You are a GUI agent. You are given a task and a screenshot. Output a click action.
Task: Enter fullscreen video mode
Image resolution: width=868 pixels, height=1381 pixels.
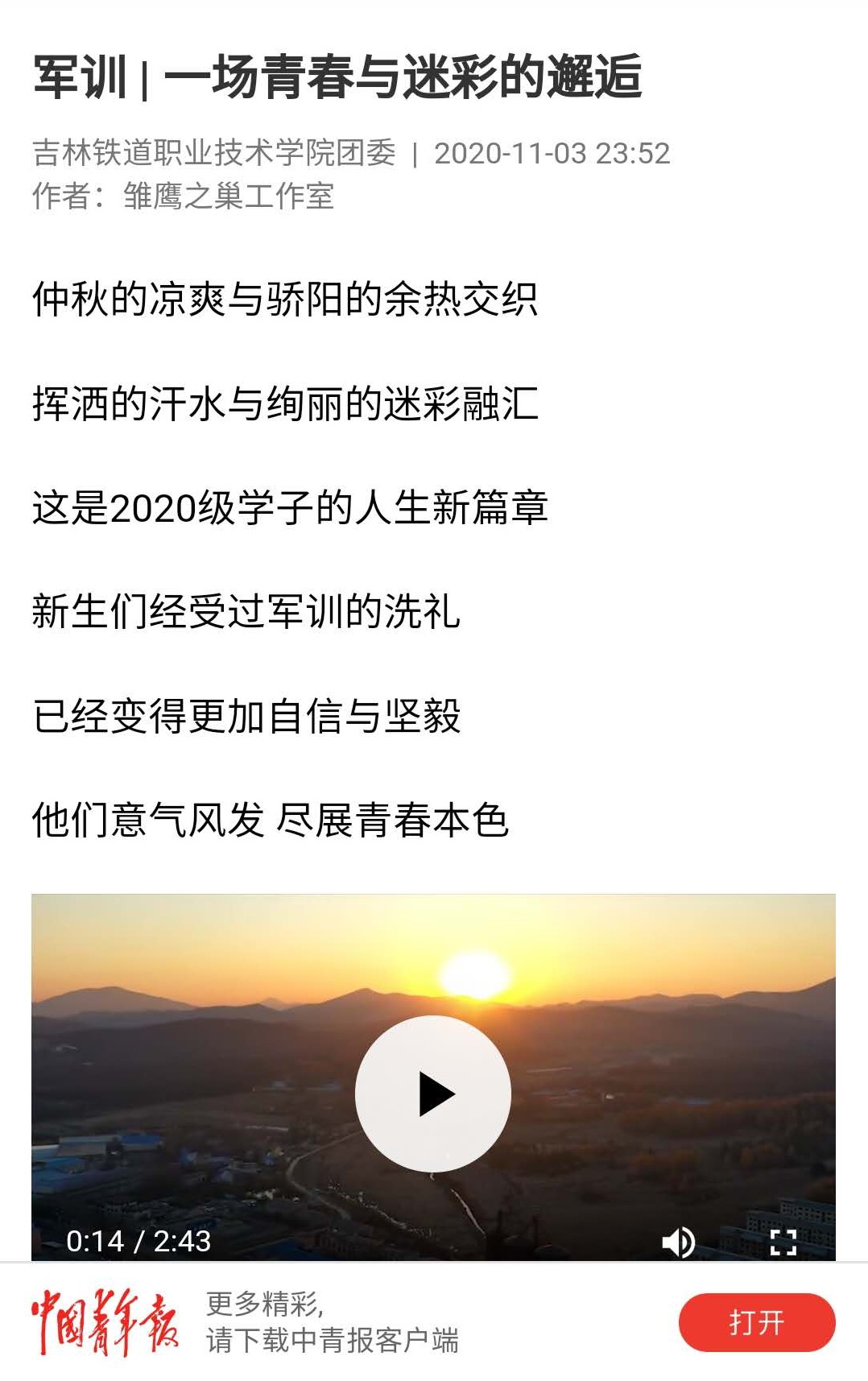[783, 1242]
